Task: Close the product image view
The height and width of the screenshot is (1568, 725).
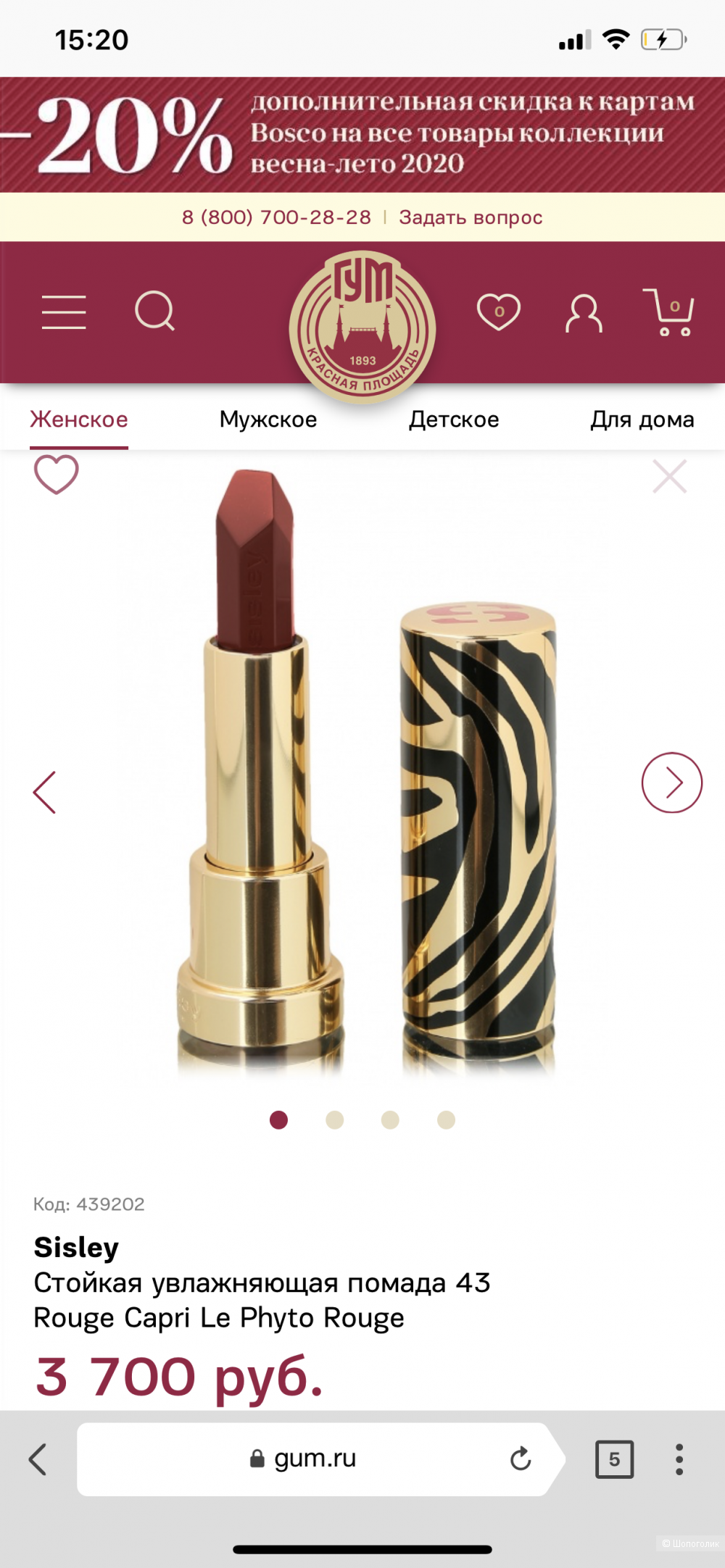Action: 669,477
